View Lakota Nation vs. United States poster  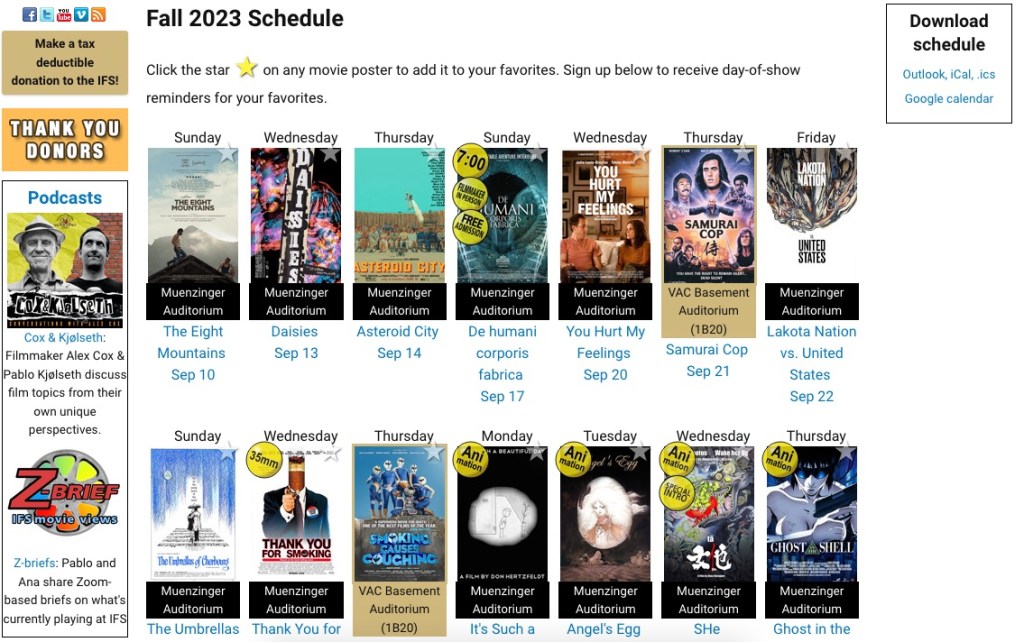[811, 215]
